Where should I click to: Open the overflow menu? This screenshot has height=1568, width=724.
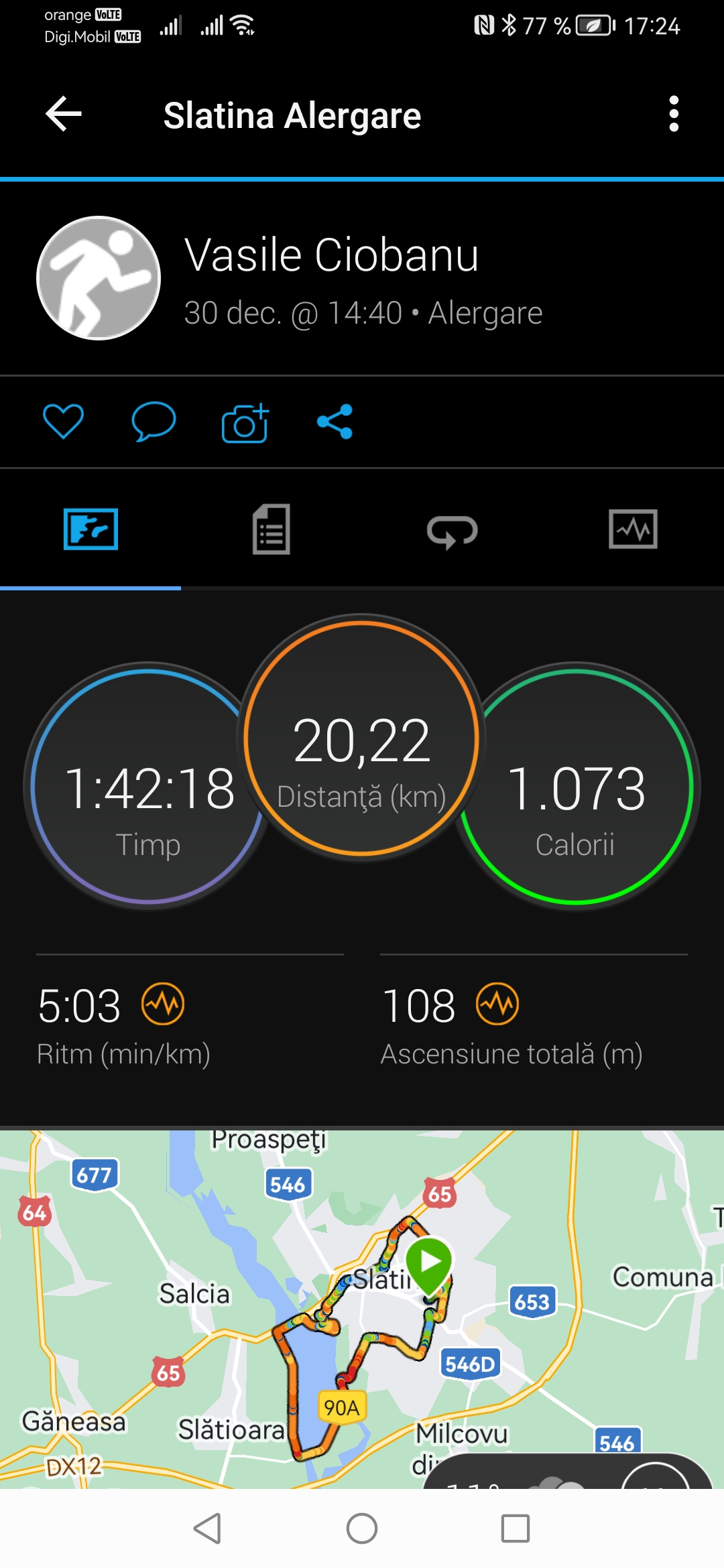(674, 114)
